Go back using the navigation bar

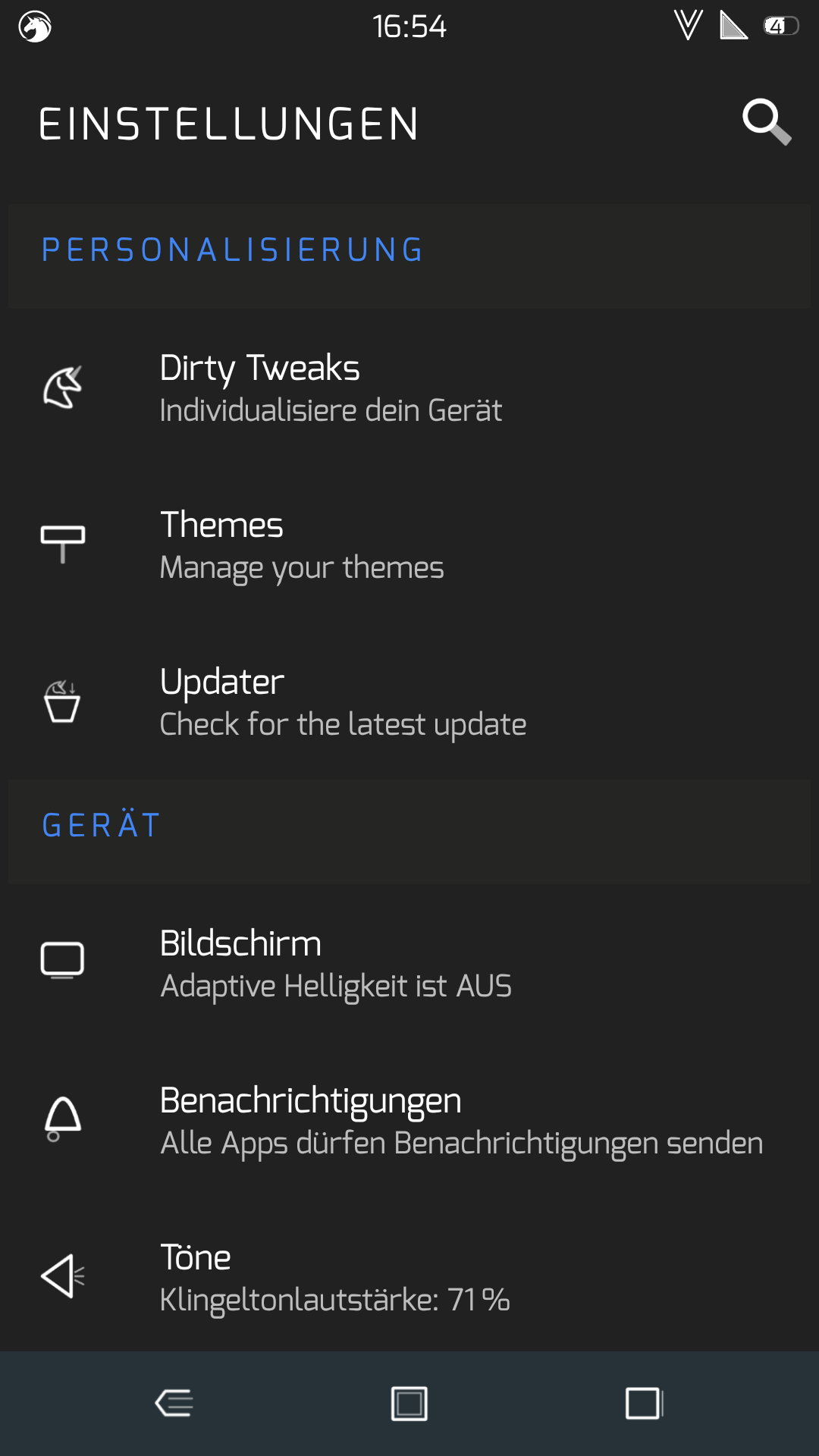(x=174, y=1403)
